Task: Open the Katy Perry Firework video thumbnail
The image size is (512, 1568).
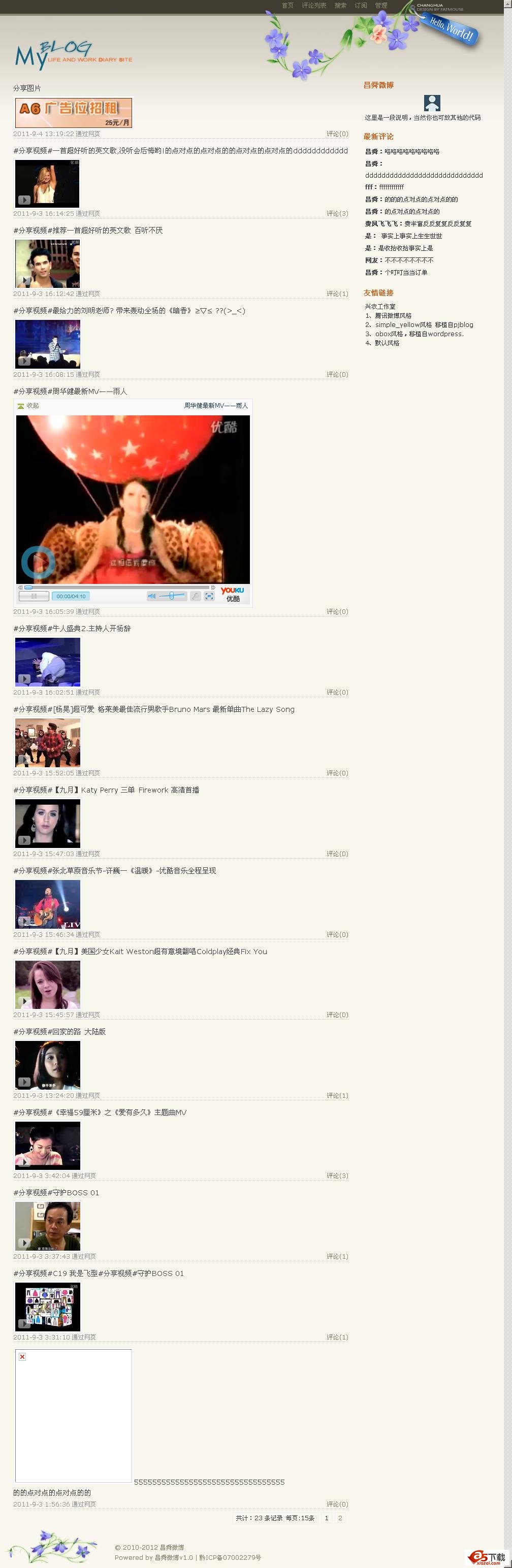Action: pyautogui.click(x=47, y=823)
